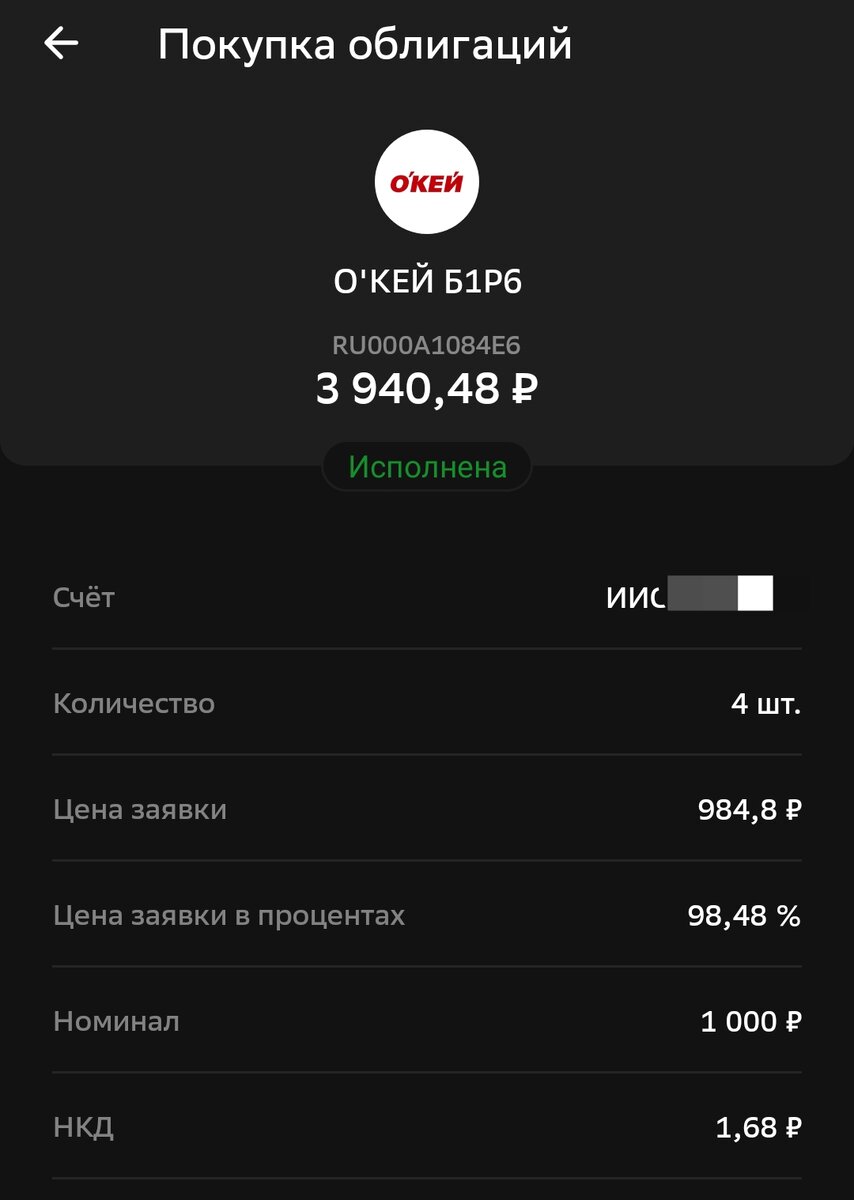Tap the Покупка облигаций screen title
The width and height of the screenshot is (854, 1200).
[x=366, y=44]
